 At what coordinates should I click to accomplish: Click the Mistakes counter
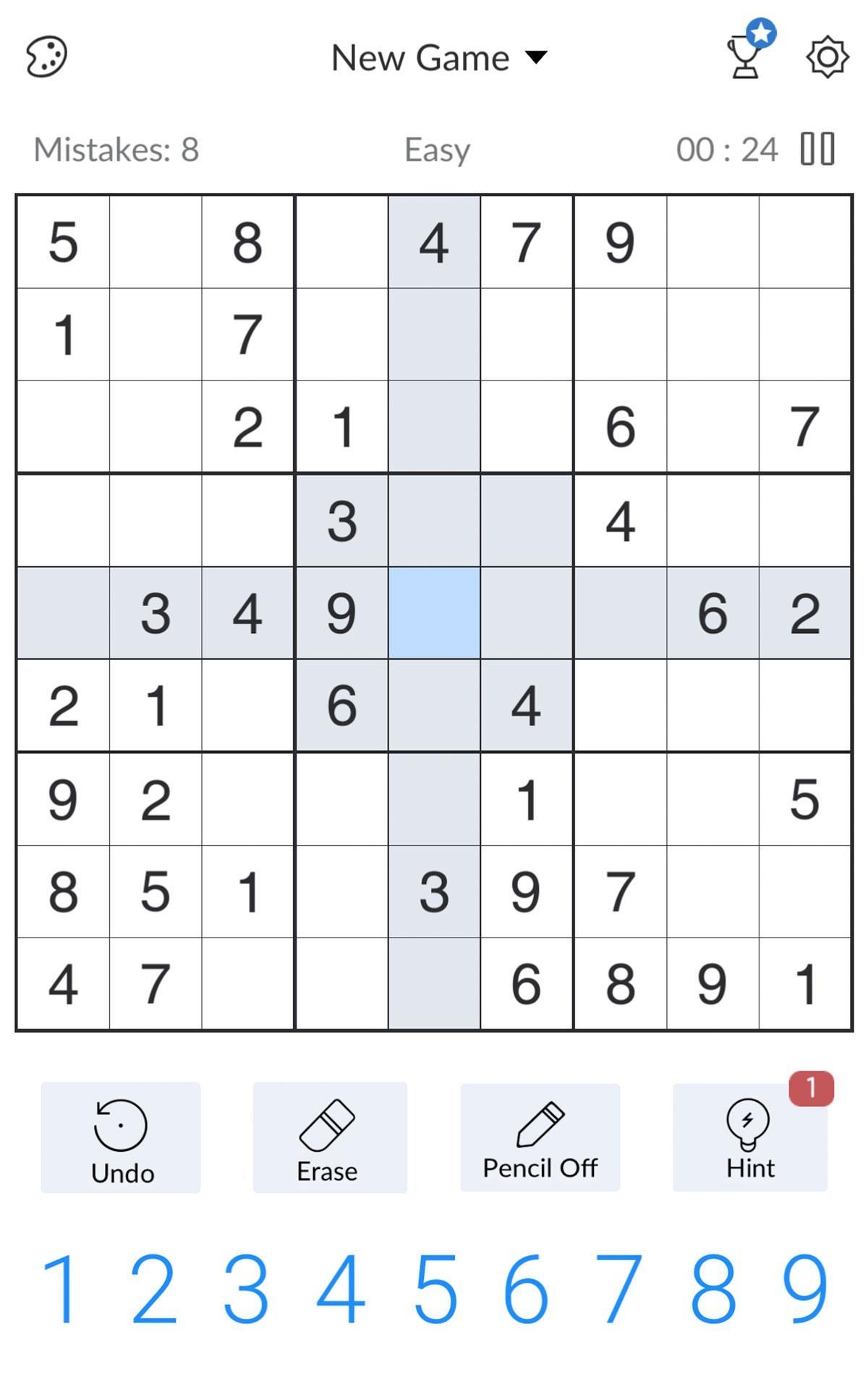coord(116,149)
